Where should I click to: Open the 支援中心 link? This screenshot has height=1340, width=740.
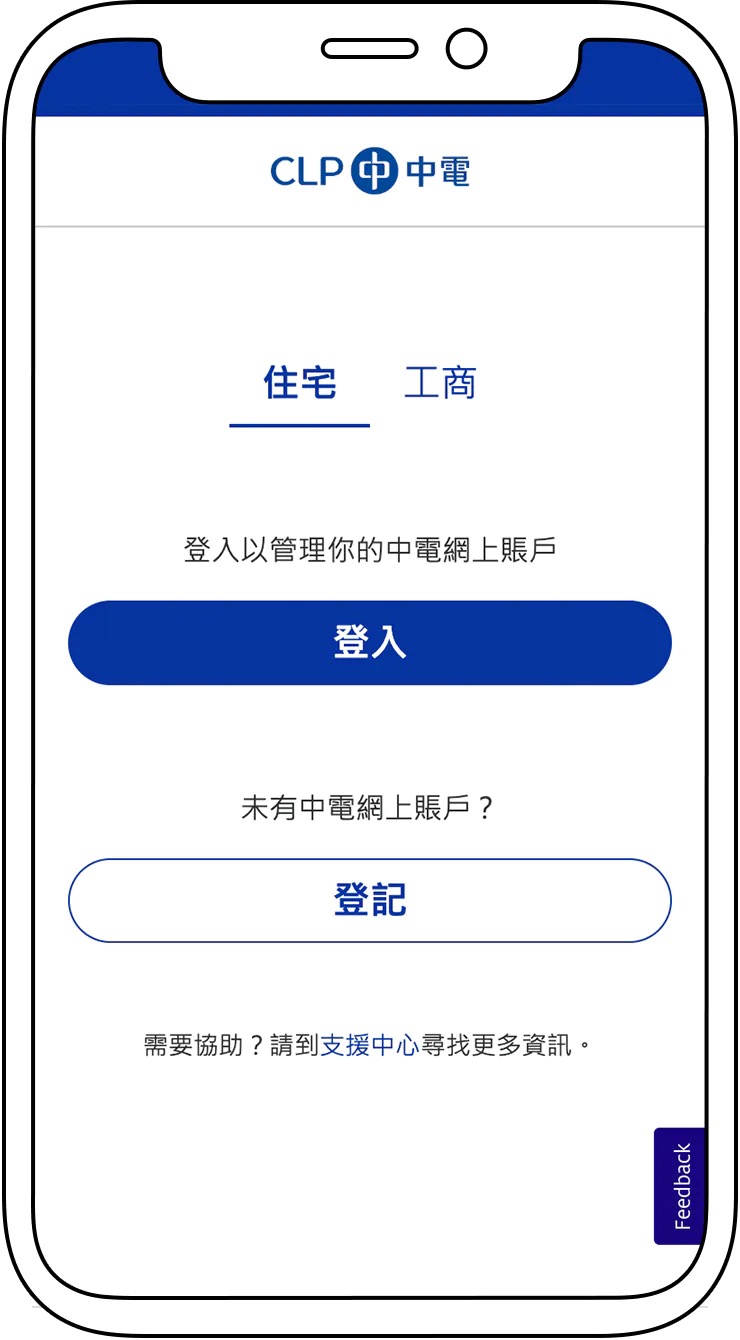[x=369, y=1046]
